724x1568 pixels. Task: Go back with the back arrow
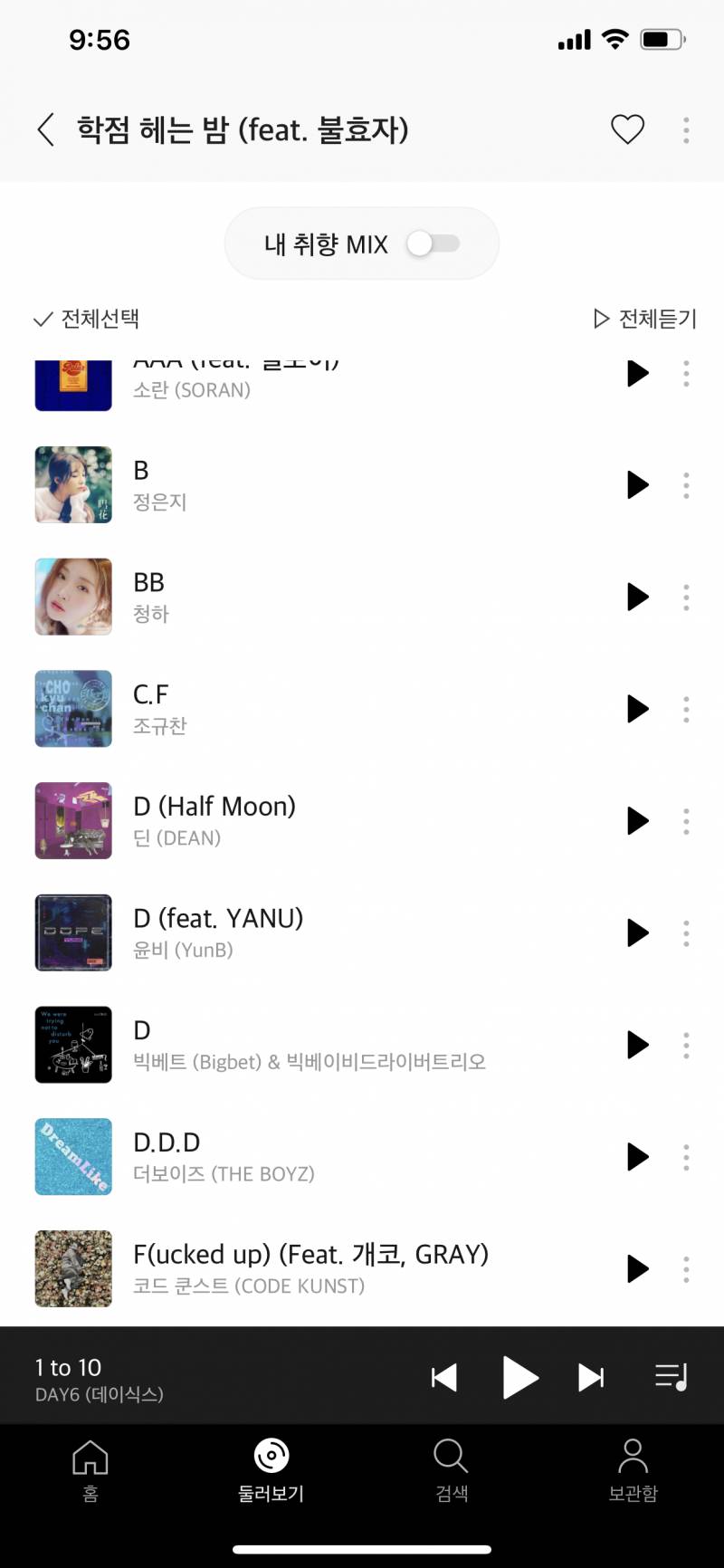(45, 129)
